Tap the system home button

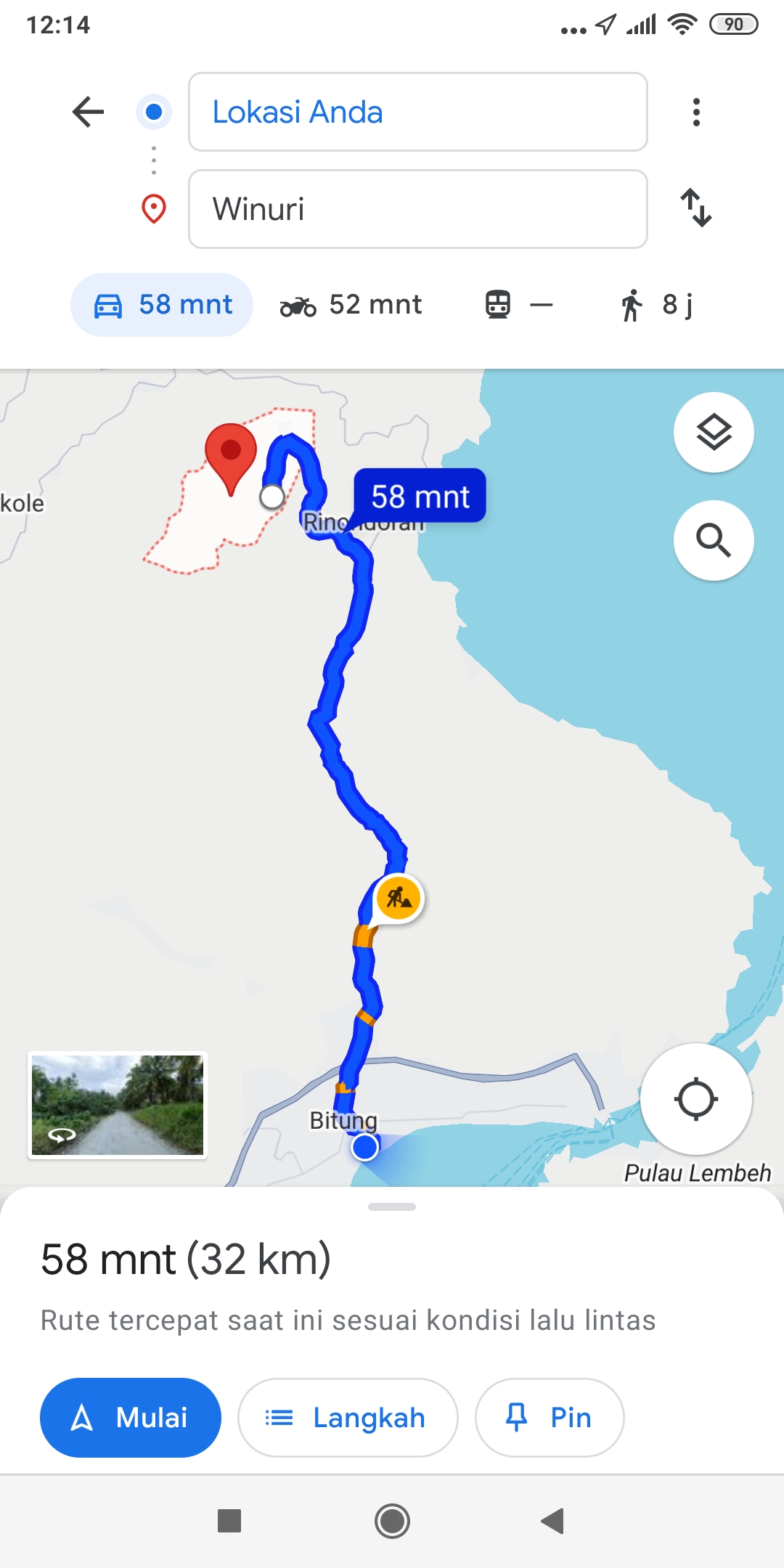tap(392, 1521)
